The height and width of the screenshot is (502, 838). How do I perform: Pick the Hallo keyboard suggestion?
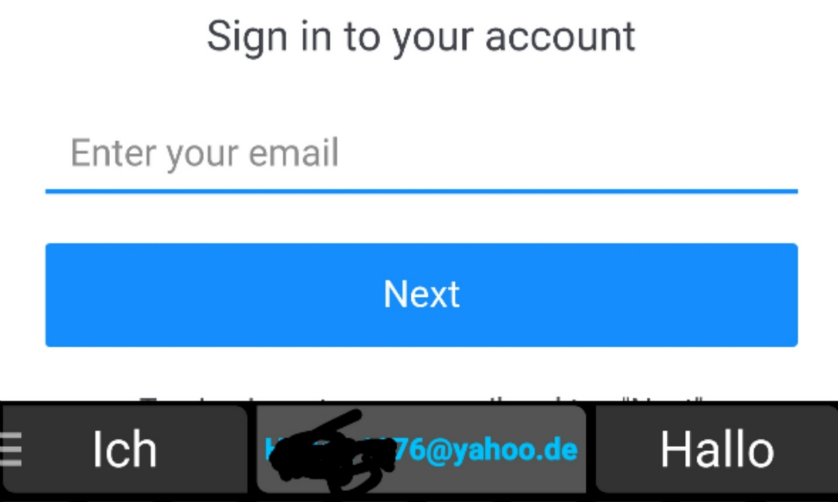pos(717,449)
